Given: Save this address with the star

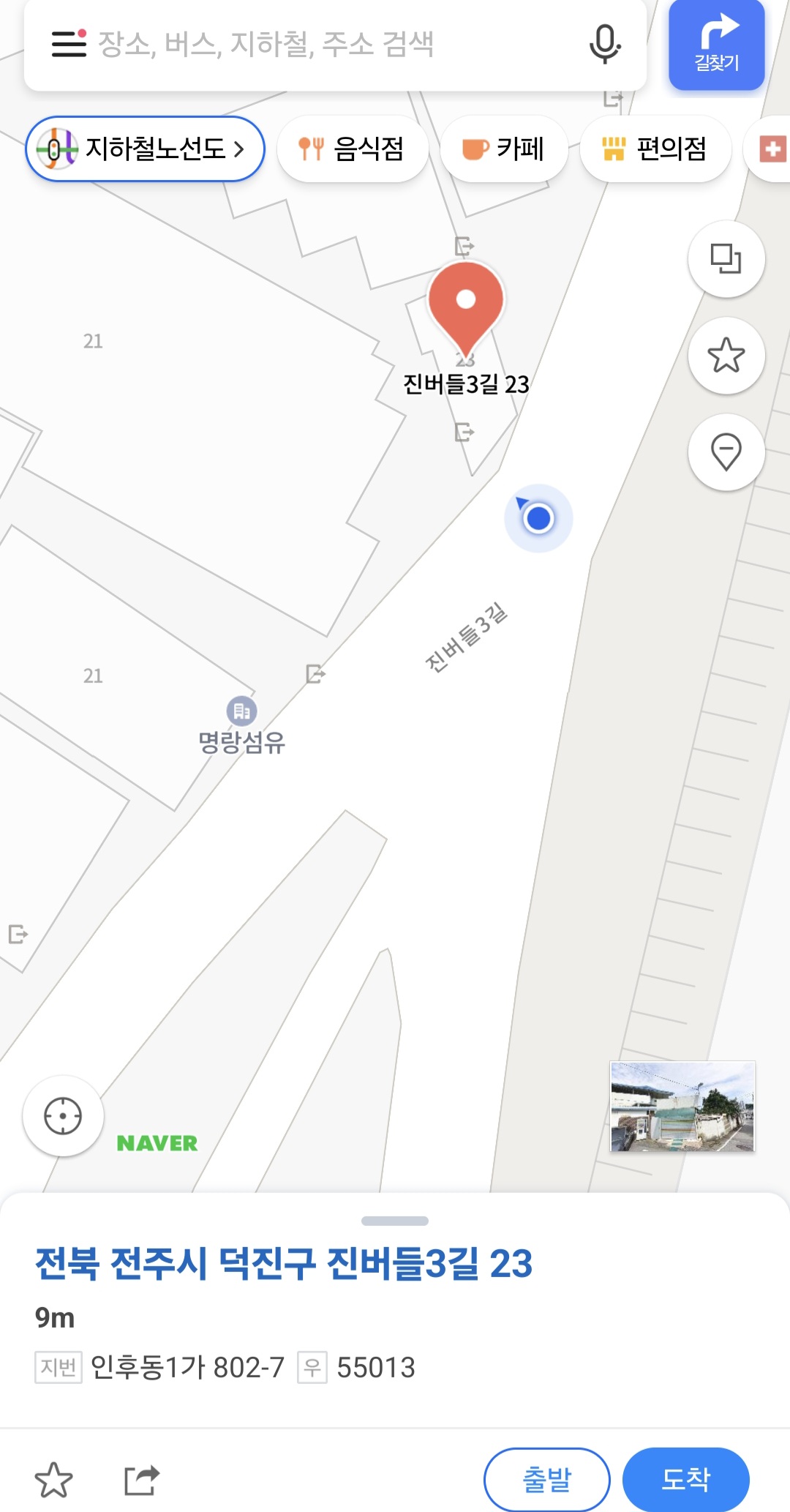Looking at the screenshot, I should (x=54, y=1480).
